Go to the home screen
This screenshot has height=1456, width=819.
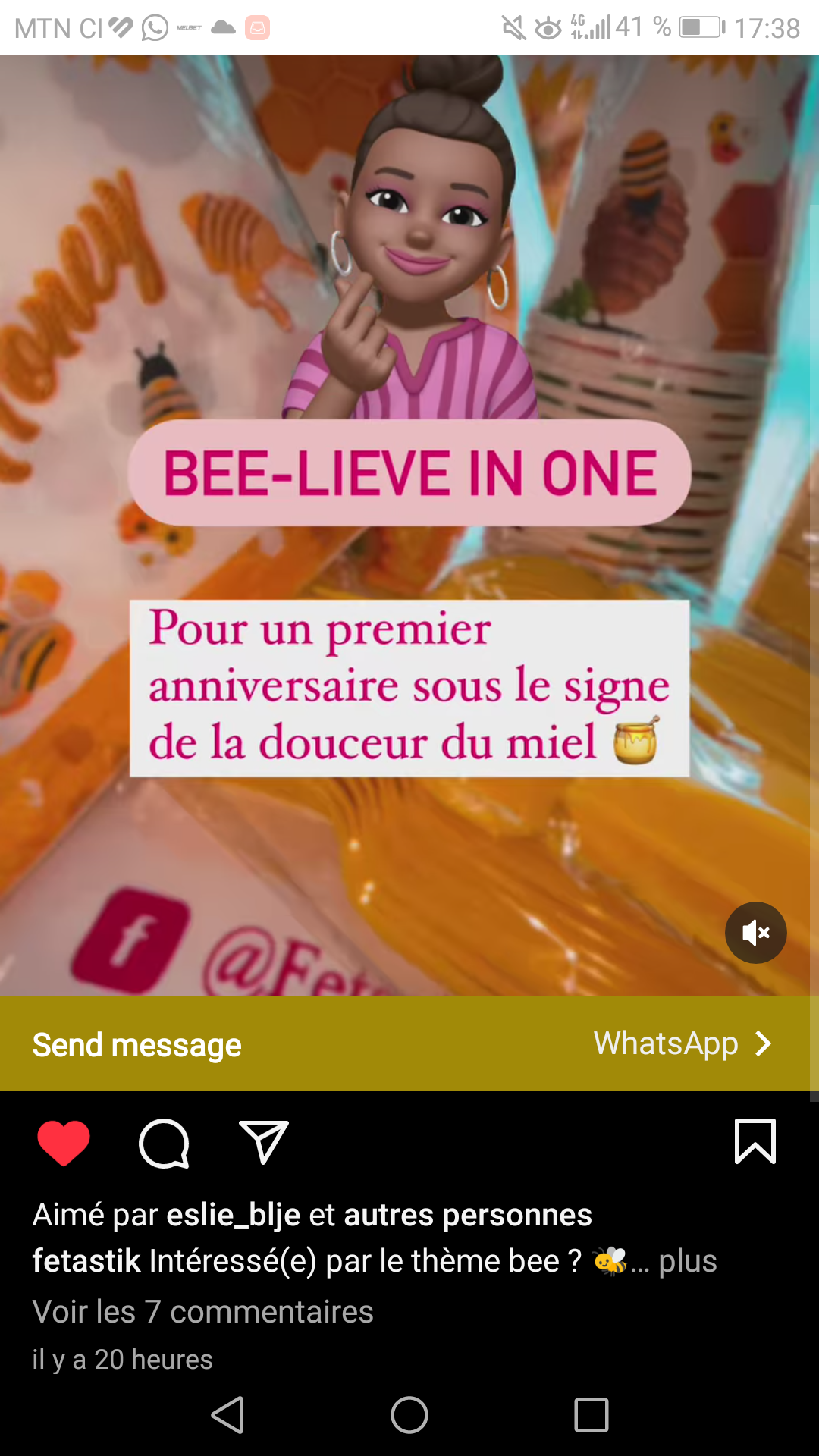click(409, 1415)
